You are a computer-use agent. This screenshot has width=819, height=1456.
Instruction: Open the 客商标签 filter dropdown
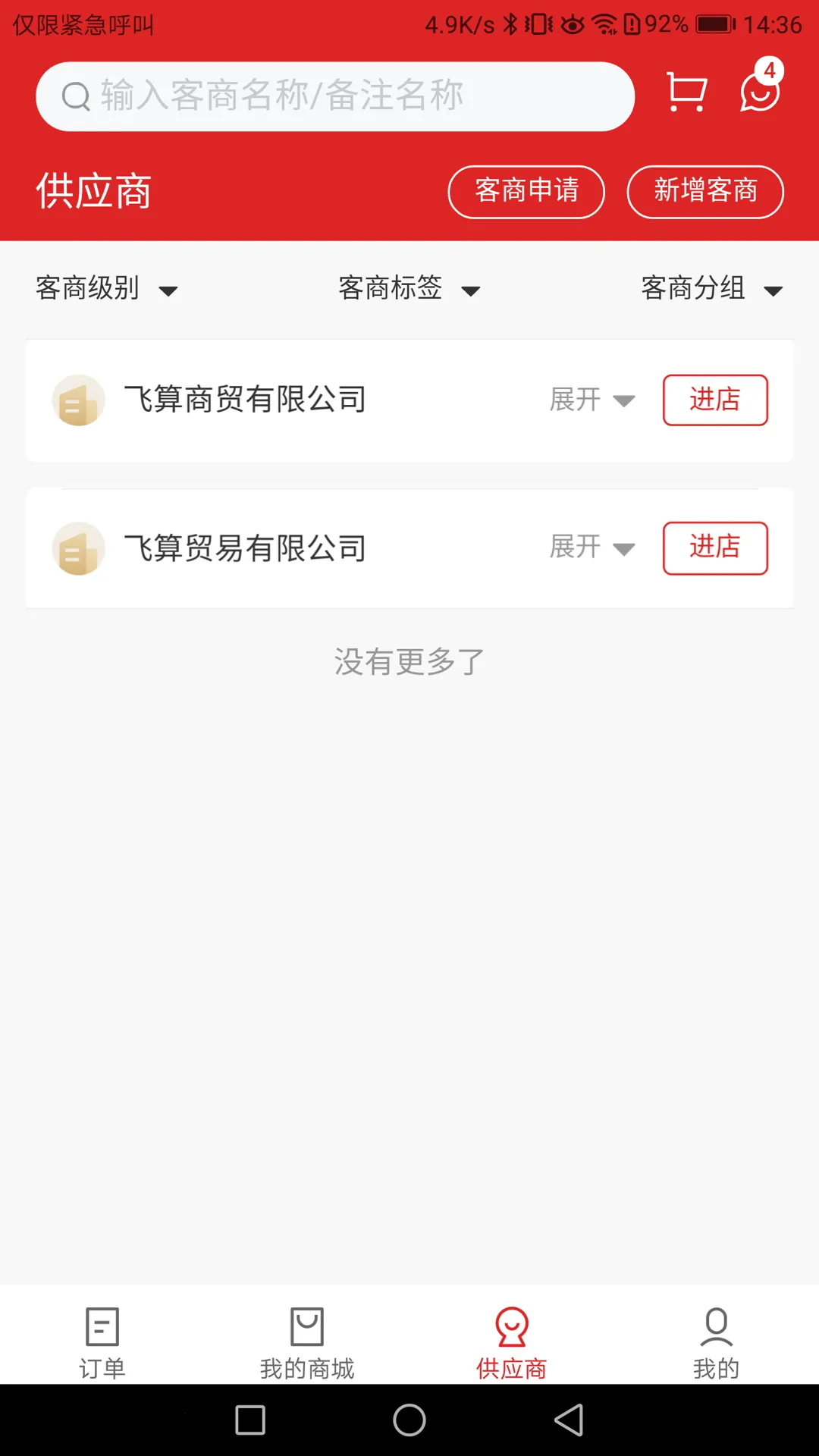[x=409, y=289]
